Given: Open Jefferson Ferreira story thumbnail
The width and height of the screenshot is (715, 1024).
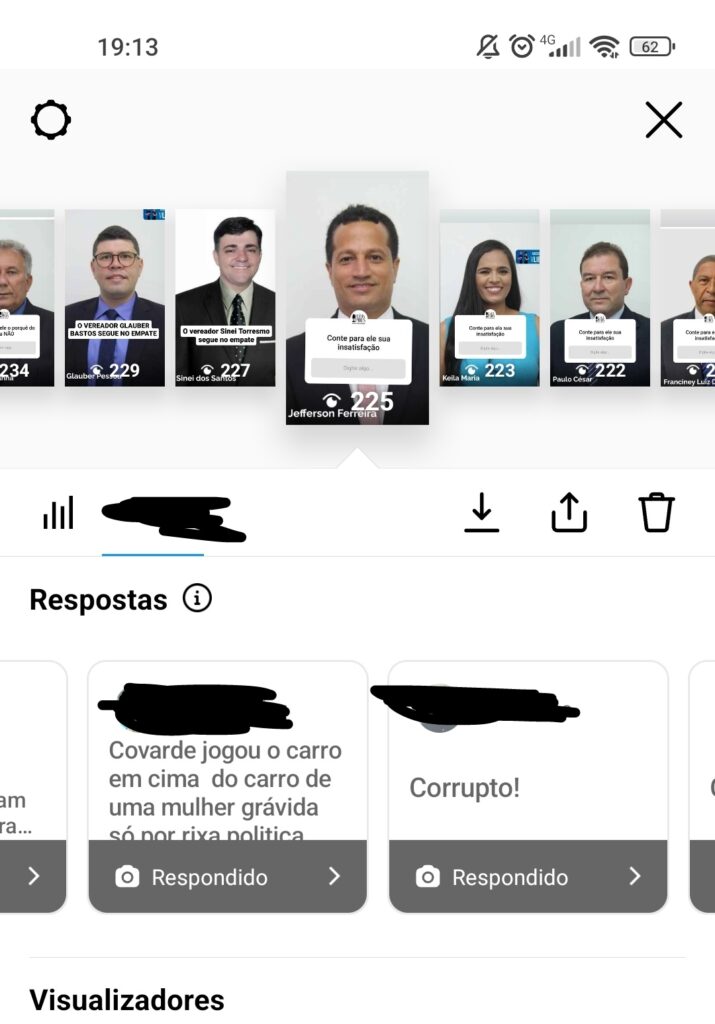Looking at the screenshot, I should (x=357, y=298).
